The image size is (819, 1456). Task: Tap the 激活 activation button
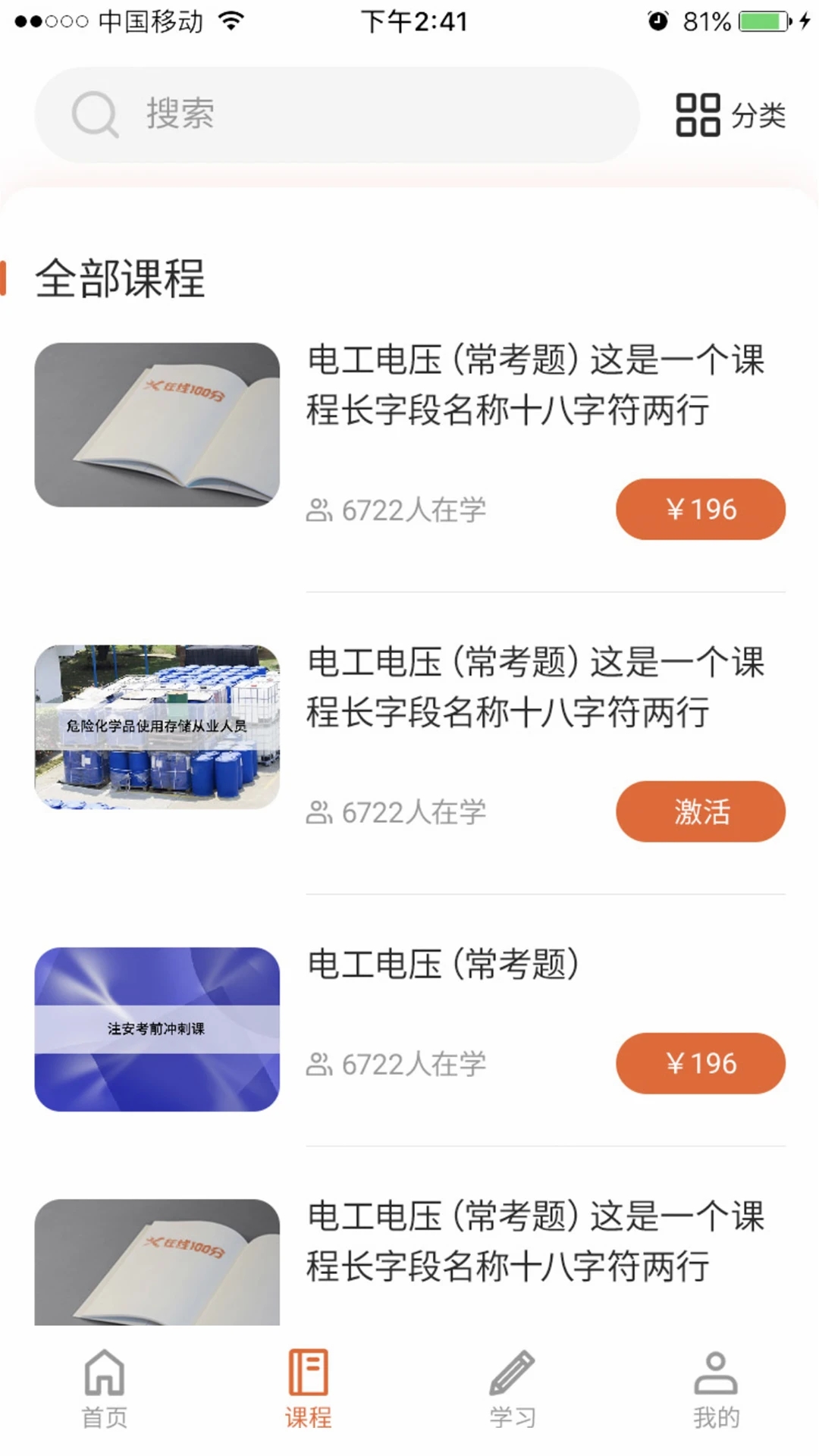point(700,811)
